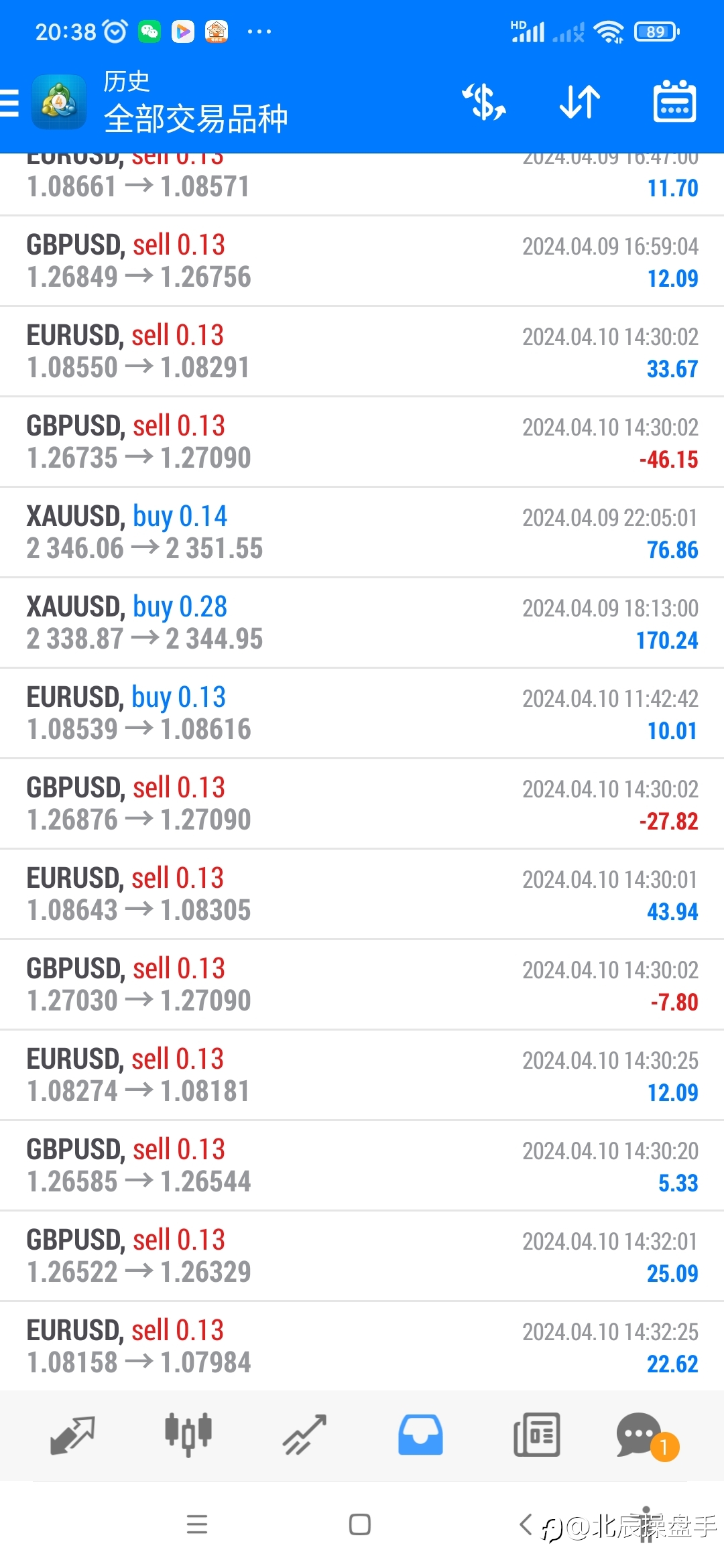
Task: Open GBPUSD sell trade with profit -7.80
Action: (x=362, y=985)
